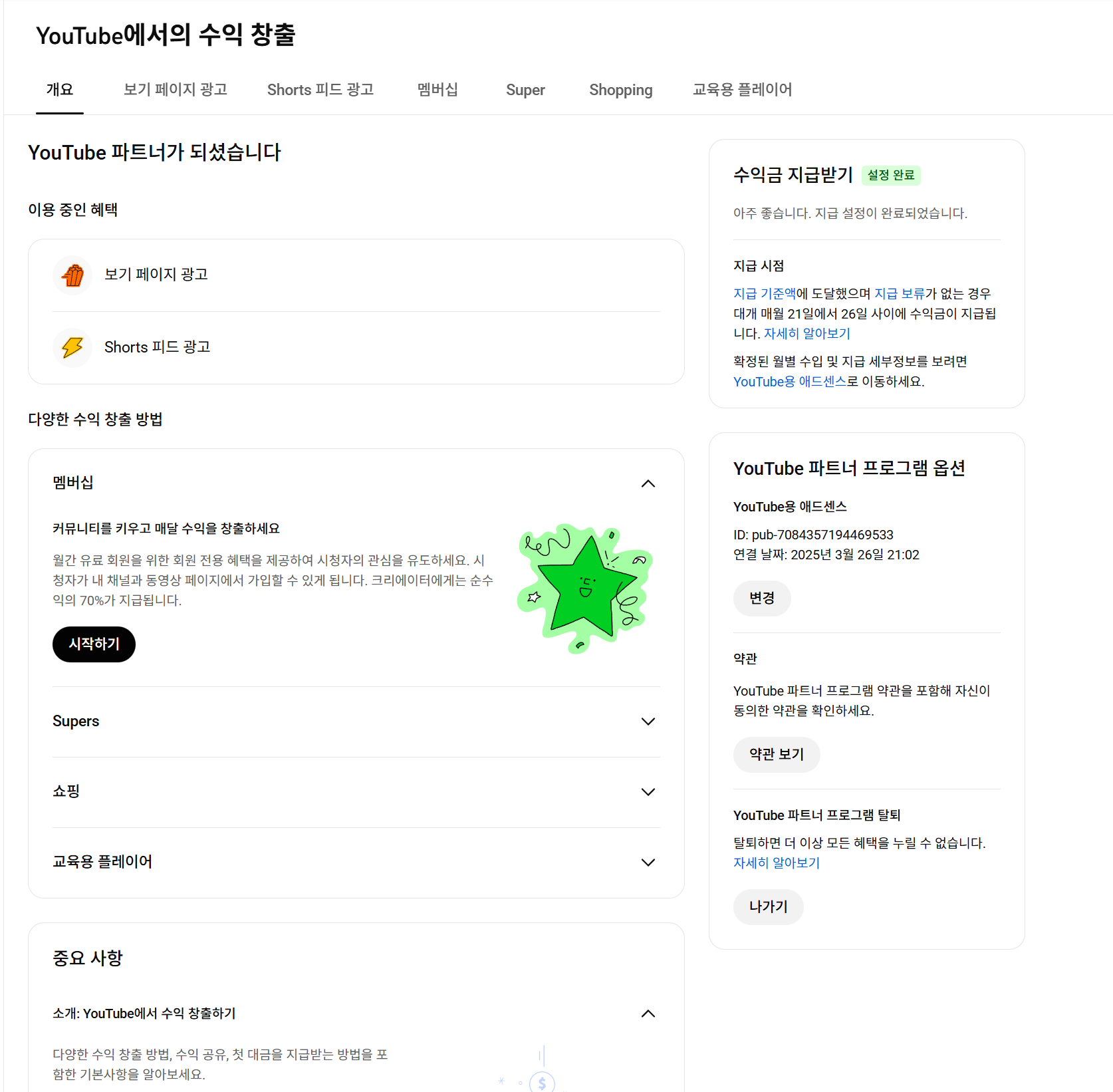Tap the 시작하기 button for memberships
The image size is (1113, 1092).
point(94,644)
